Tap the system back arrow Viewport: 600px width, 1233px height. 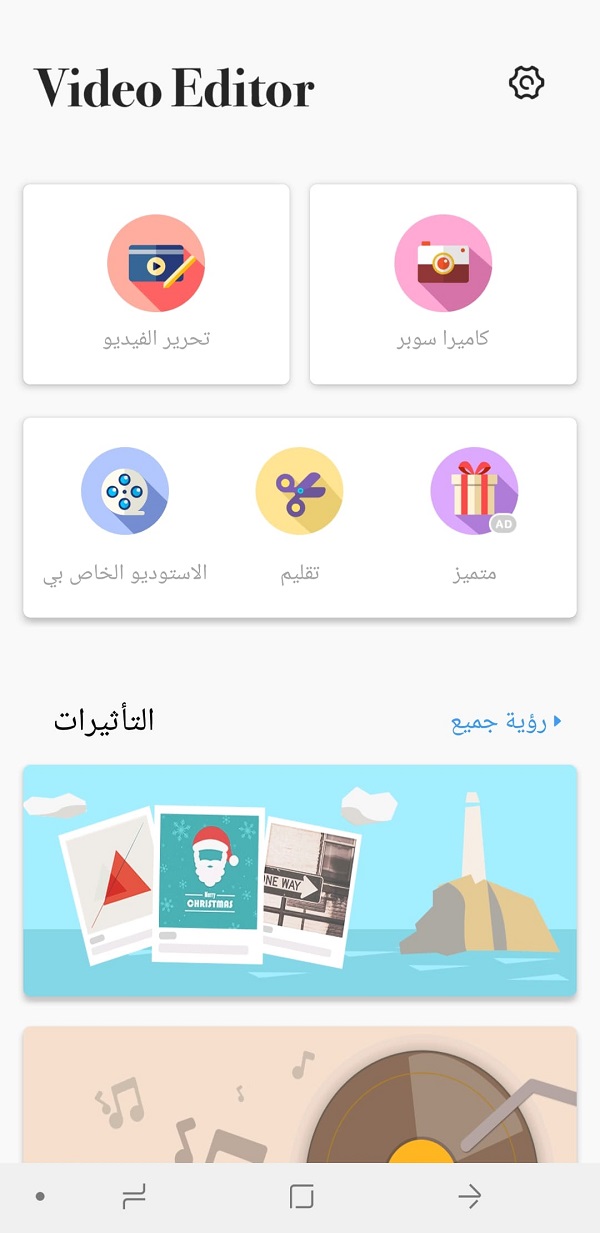click(469, 1196)
